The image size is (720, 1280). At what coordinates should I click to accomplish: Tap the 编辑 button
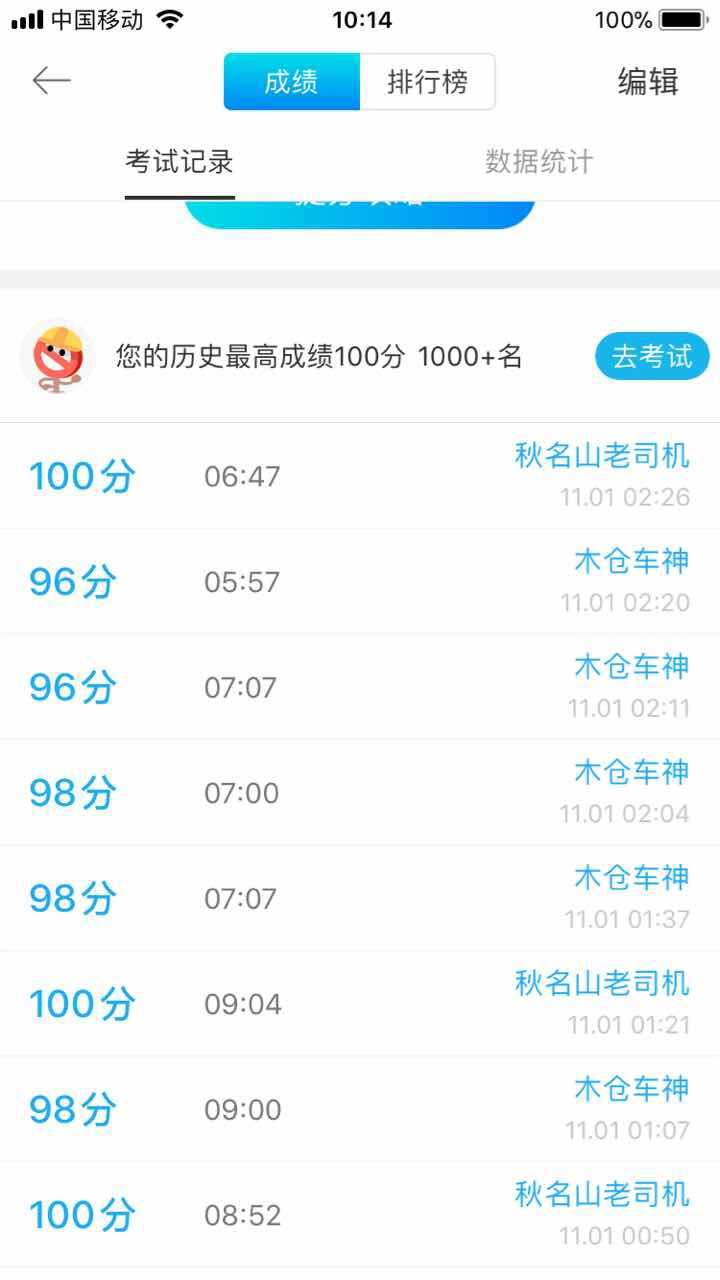648,82
